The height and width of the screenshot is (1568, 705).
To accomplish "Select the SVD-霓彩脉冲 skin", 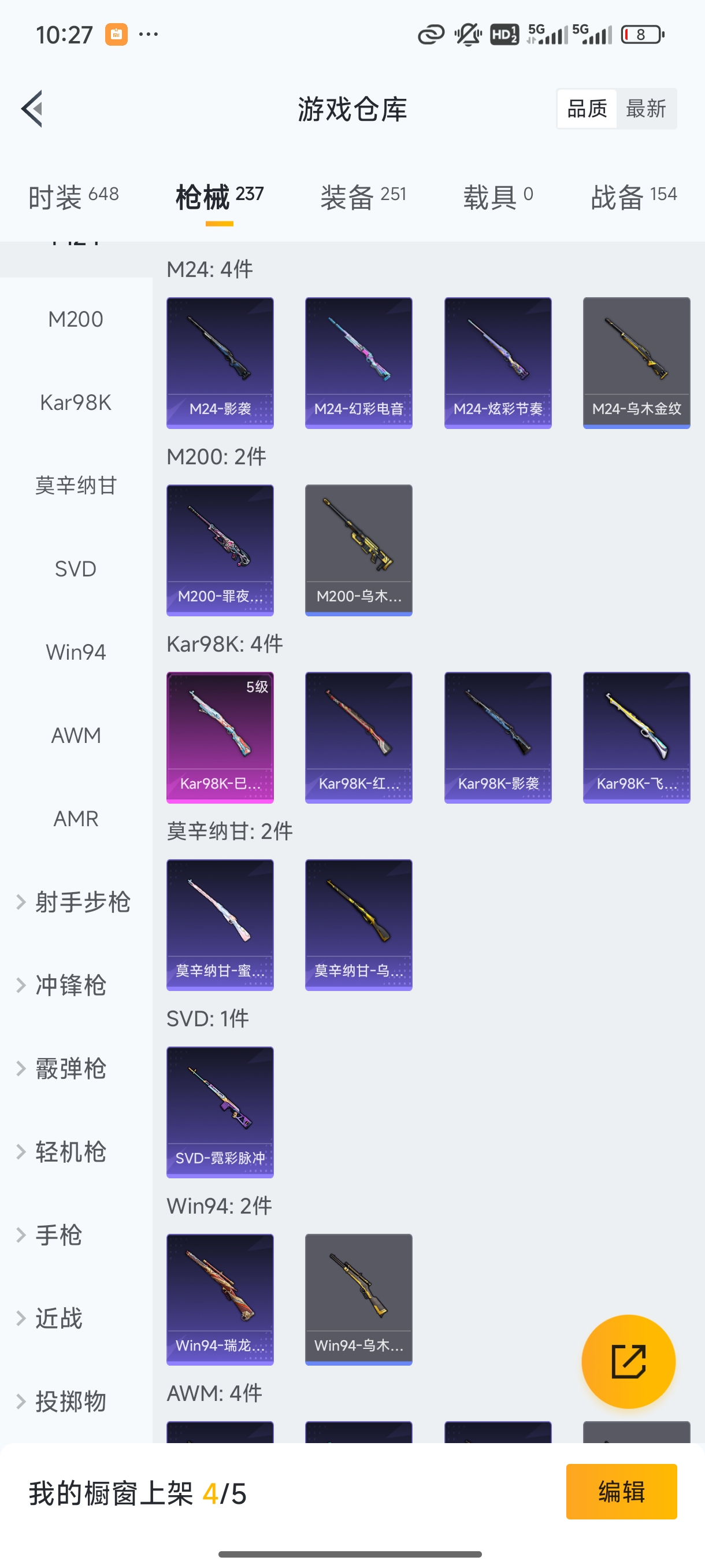I will pos(220,1113).
